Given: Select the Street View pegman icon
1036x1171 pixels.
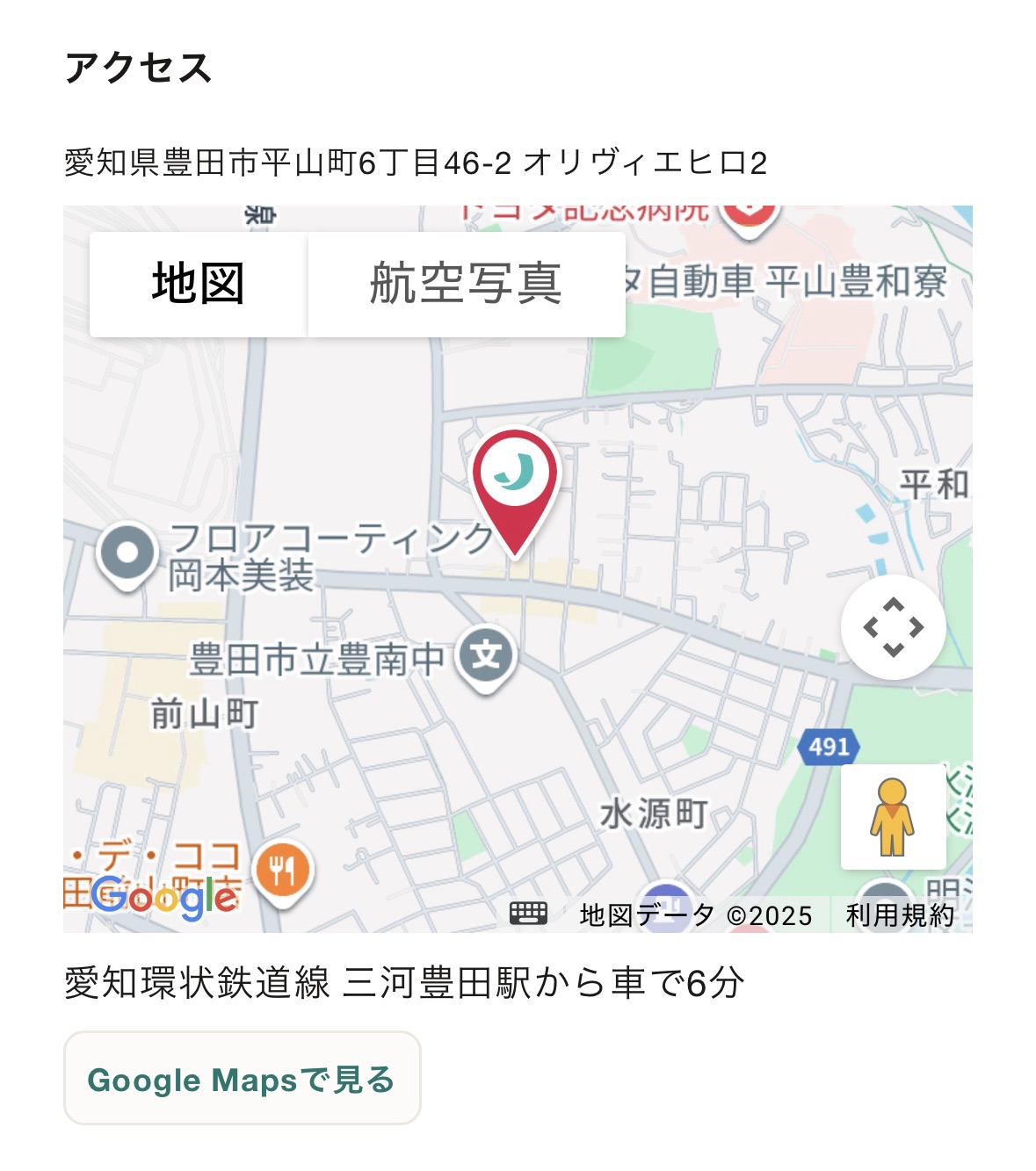Looking at the screenshot, I should coord(893,817).
